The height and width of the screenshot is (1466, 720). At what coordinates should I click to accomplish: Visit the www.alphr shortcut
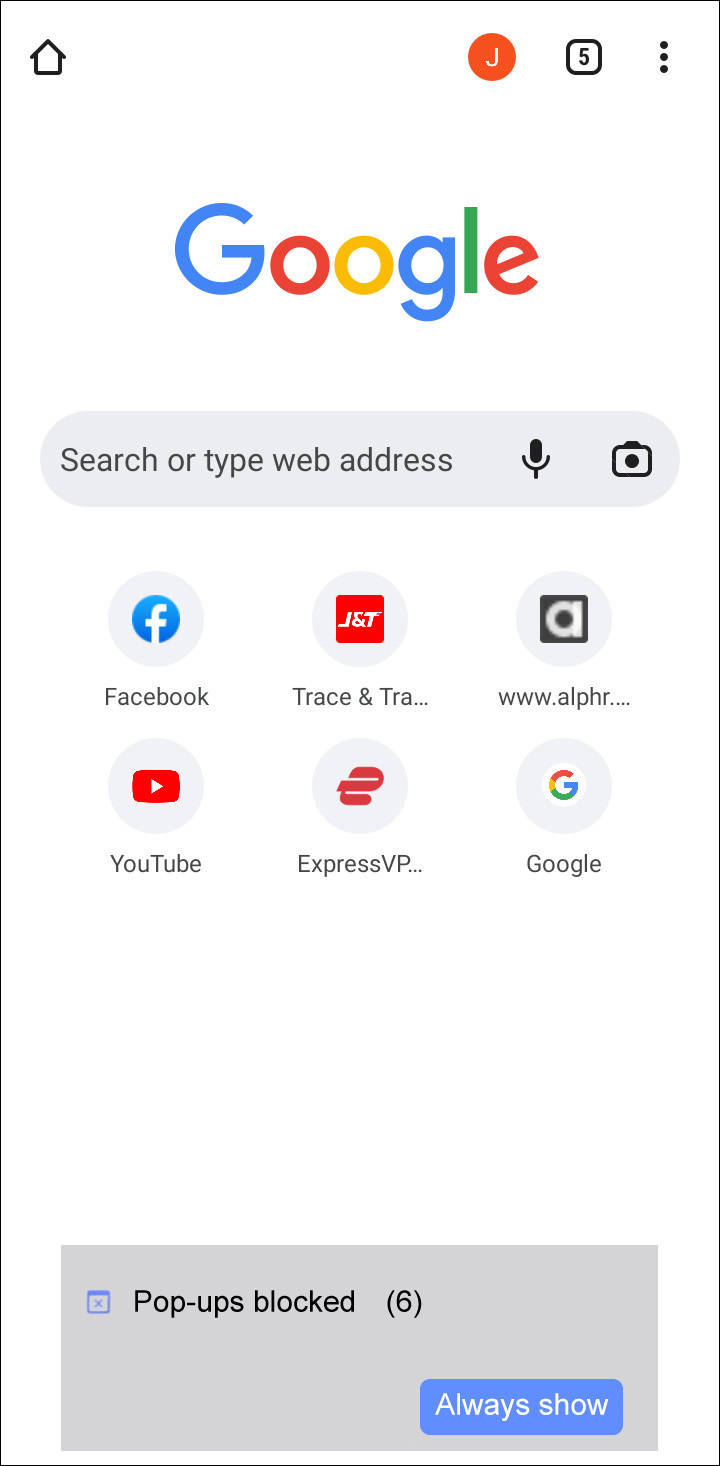(x=564, y=620)
